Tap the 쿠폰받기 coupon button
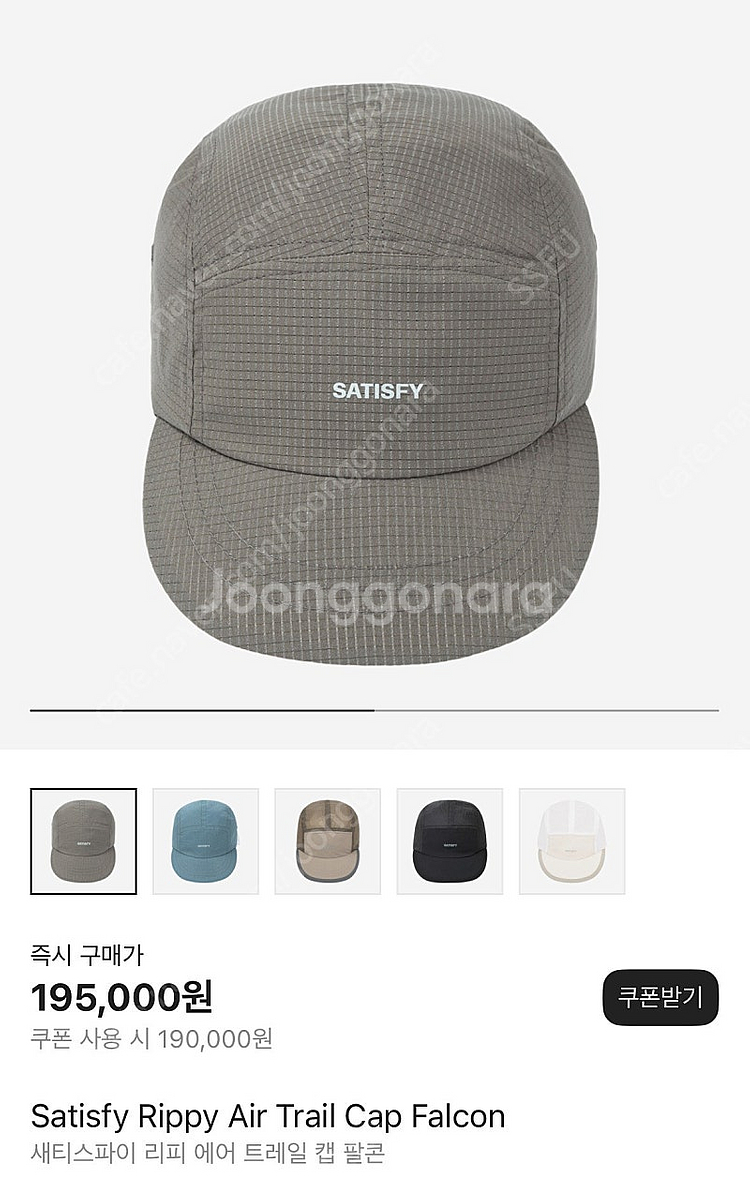 (x=660, y=997)
